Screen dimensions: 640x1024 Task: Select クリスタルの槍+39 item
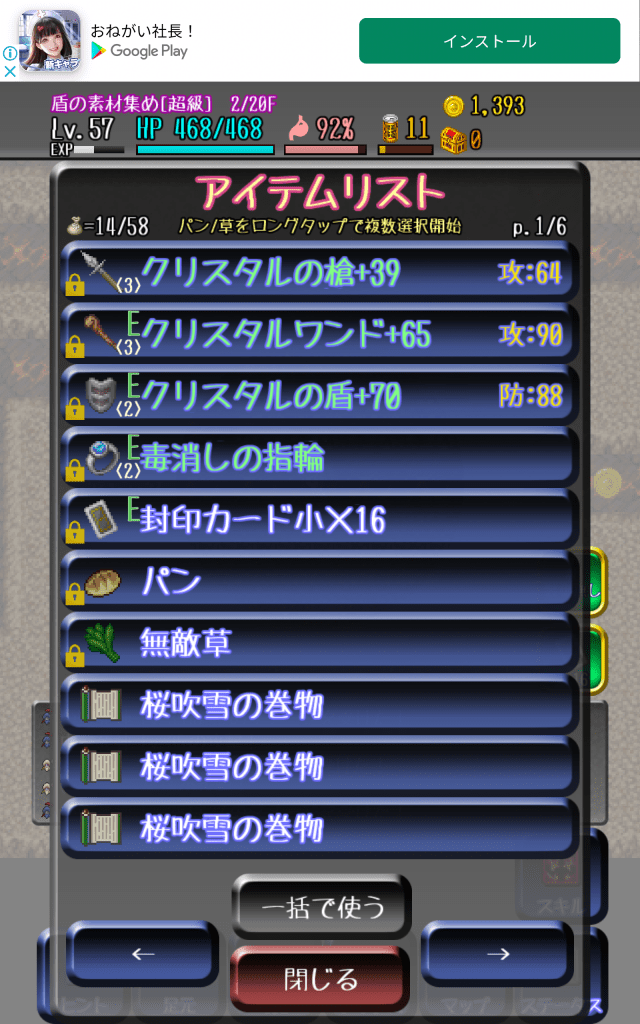320,272
